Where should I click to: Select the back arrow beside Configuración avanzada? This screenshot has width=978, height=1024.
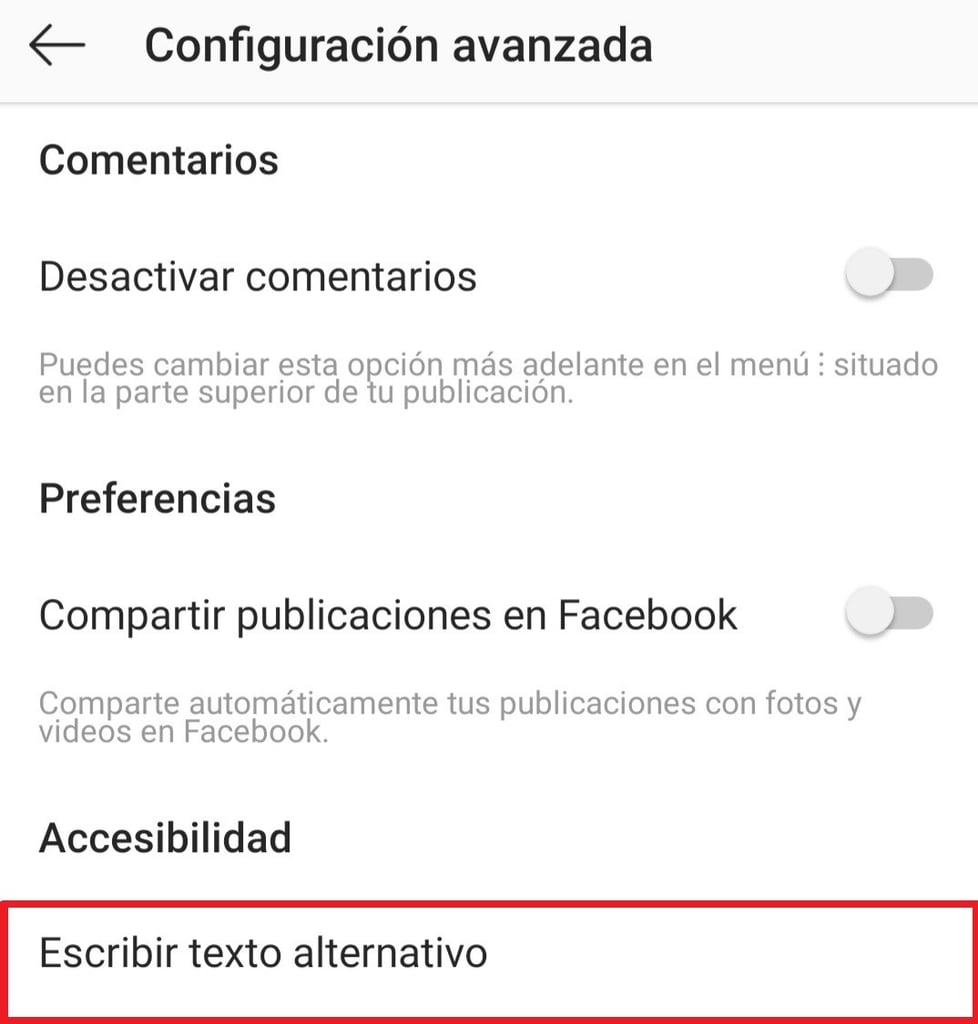coord(57,45)
